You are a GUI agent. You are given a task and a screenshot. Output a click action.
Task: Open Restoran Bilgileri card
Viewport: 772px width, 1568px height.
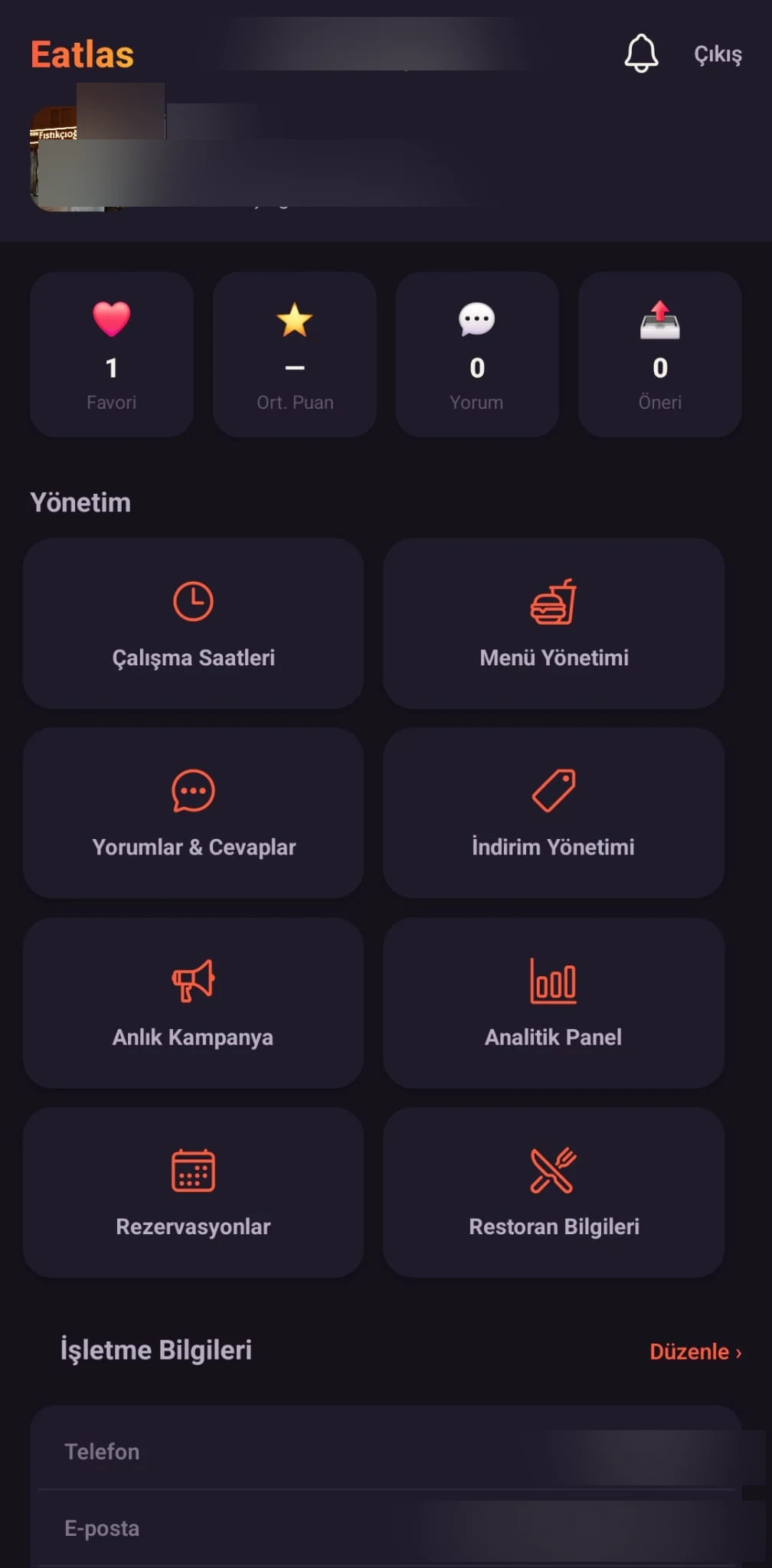554,1192
